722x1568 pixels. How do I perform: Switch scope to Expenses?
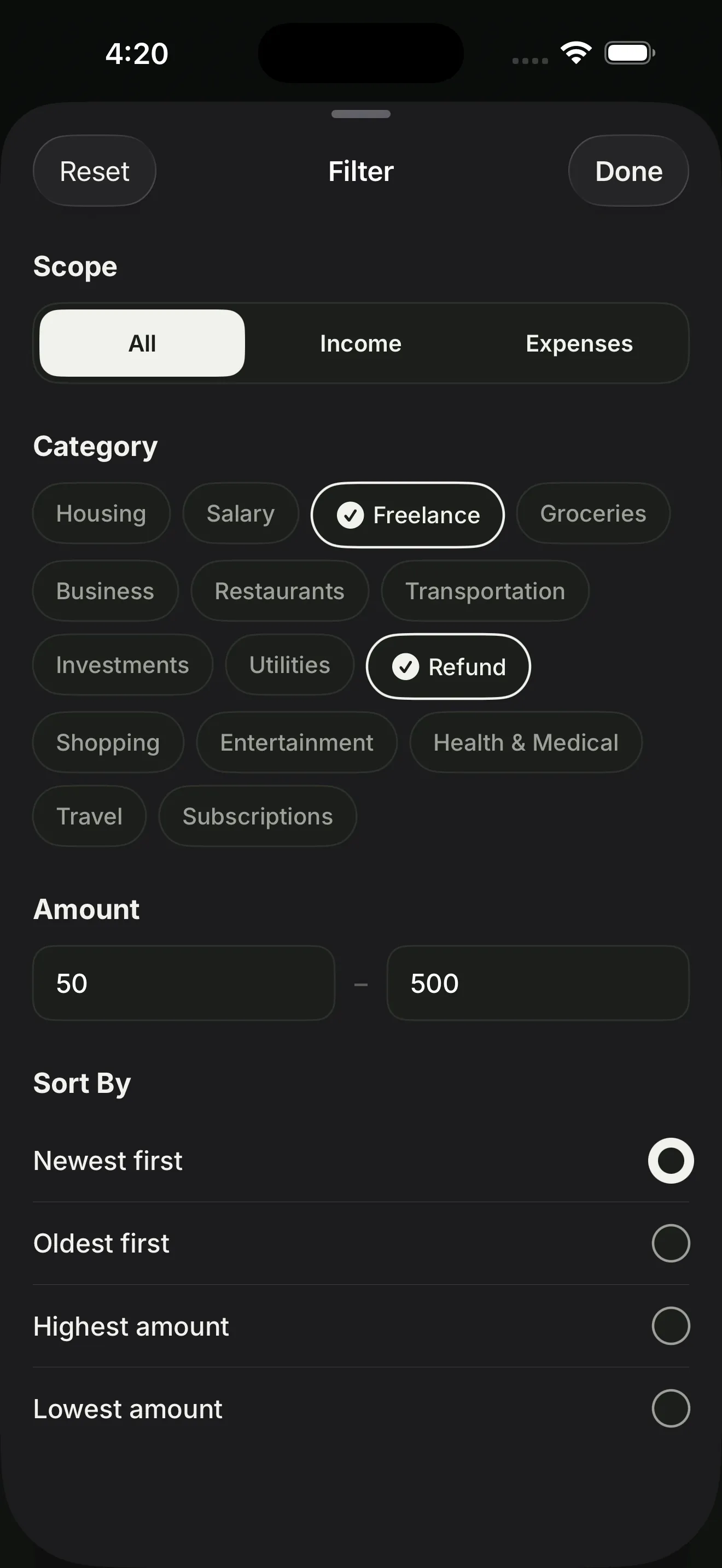pos(578,343)
